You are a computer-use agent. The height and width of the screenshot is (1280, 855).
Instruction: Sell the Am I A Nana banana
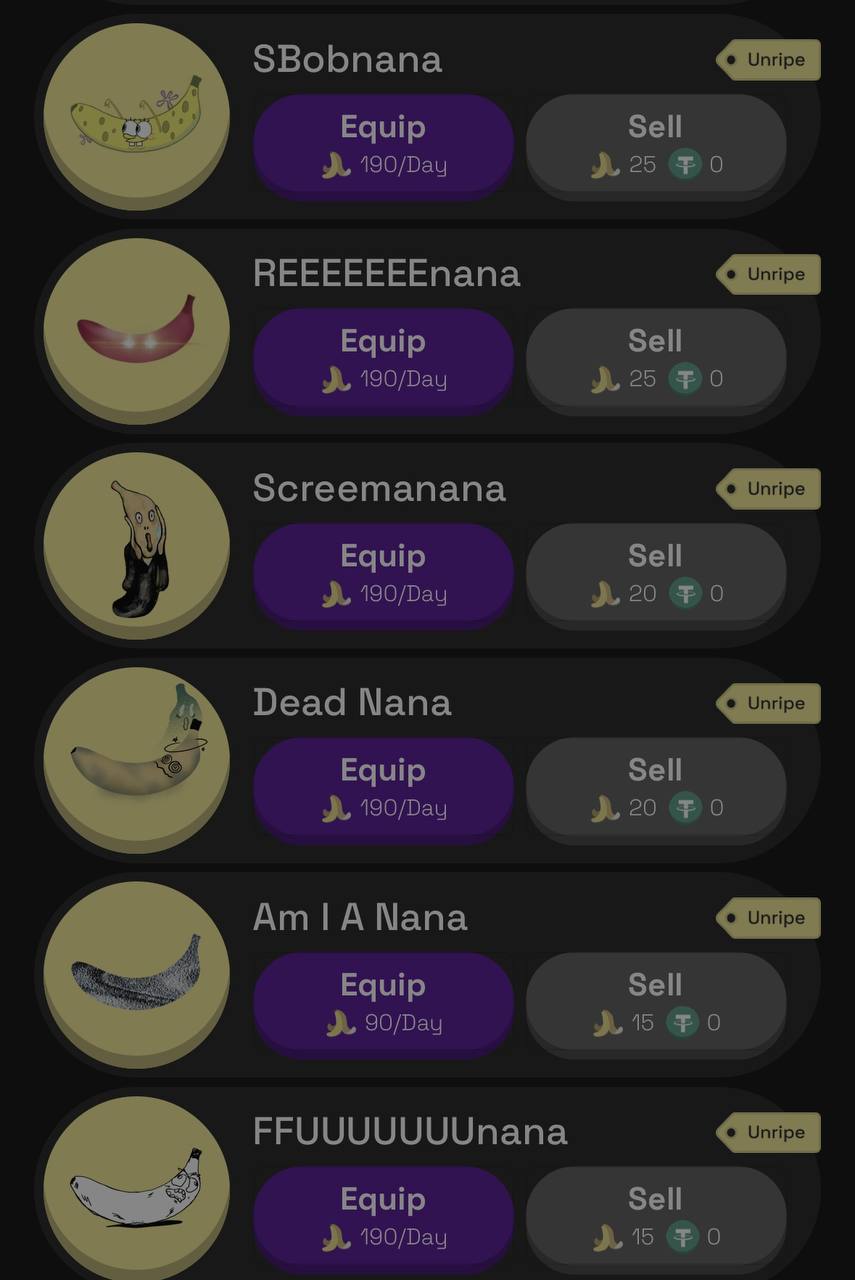point(655,1003)
